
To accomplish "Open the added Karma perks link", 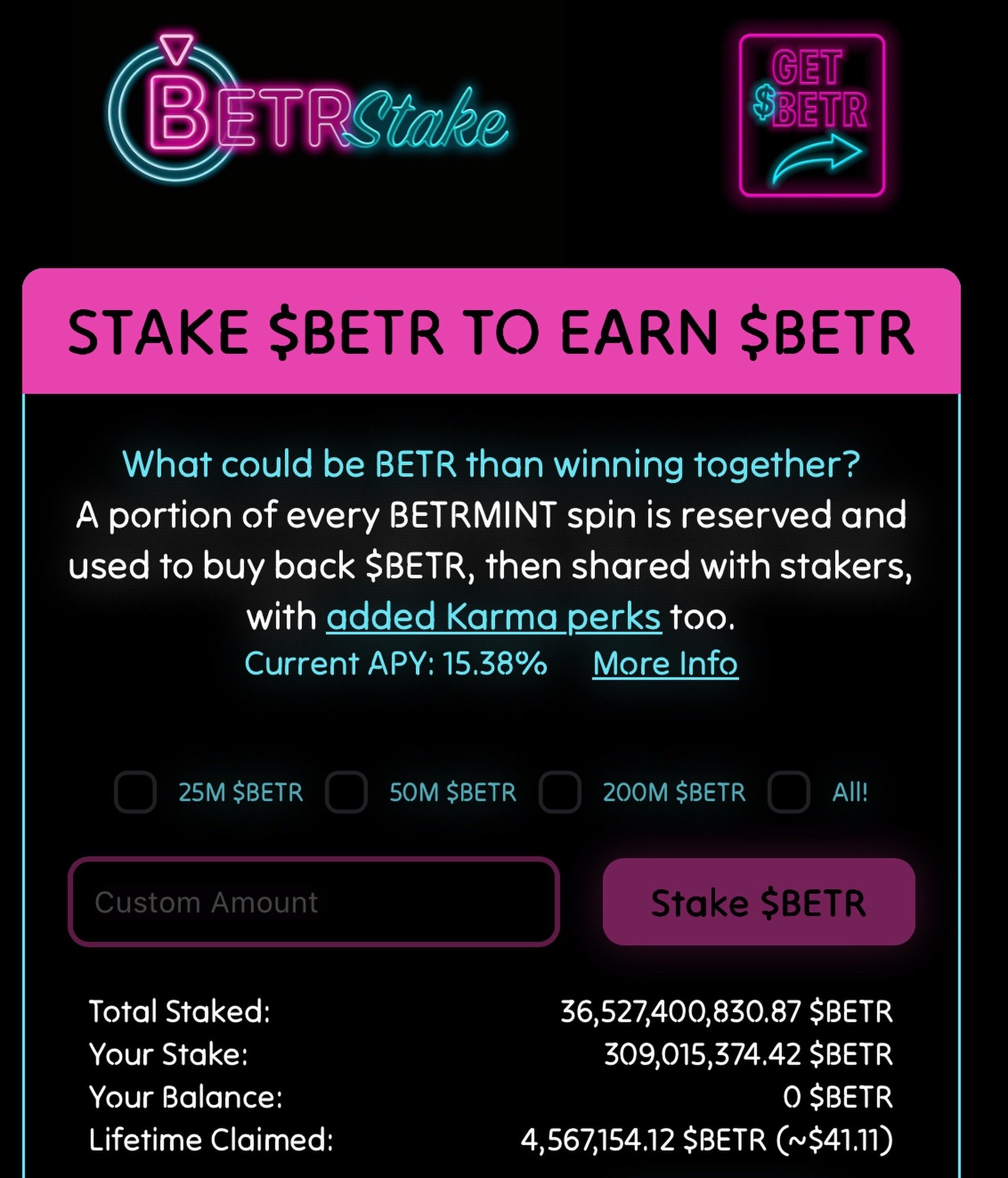I will [x=493, y=617].
